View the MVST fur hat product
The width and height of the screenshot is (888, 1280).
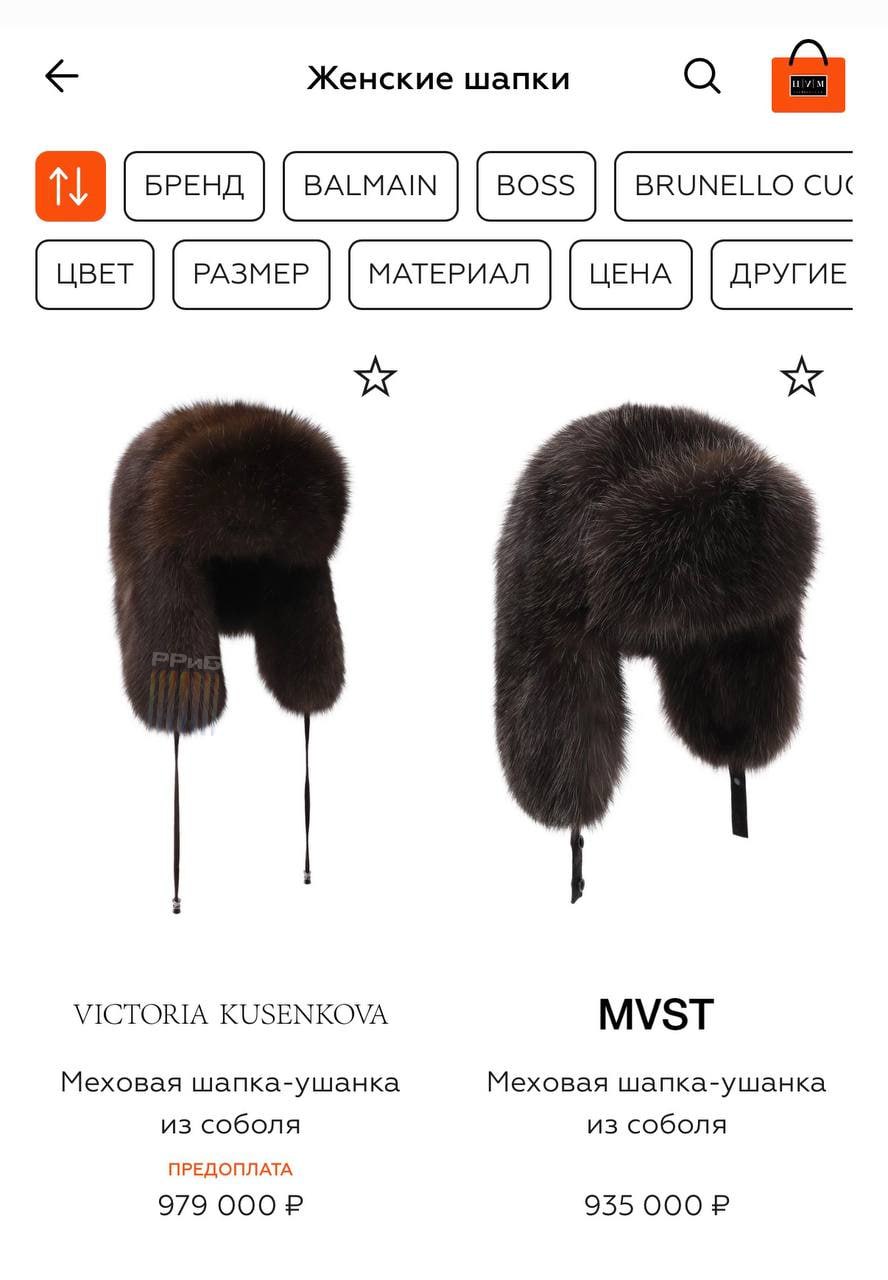656,650
